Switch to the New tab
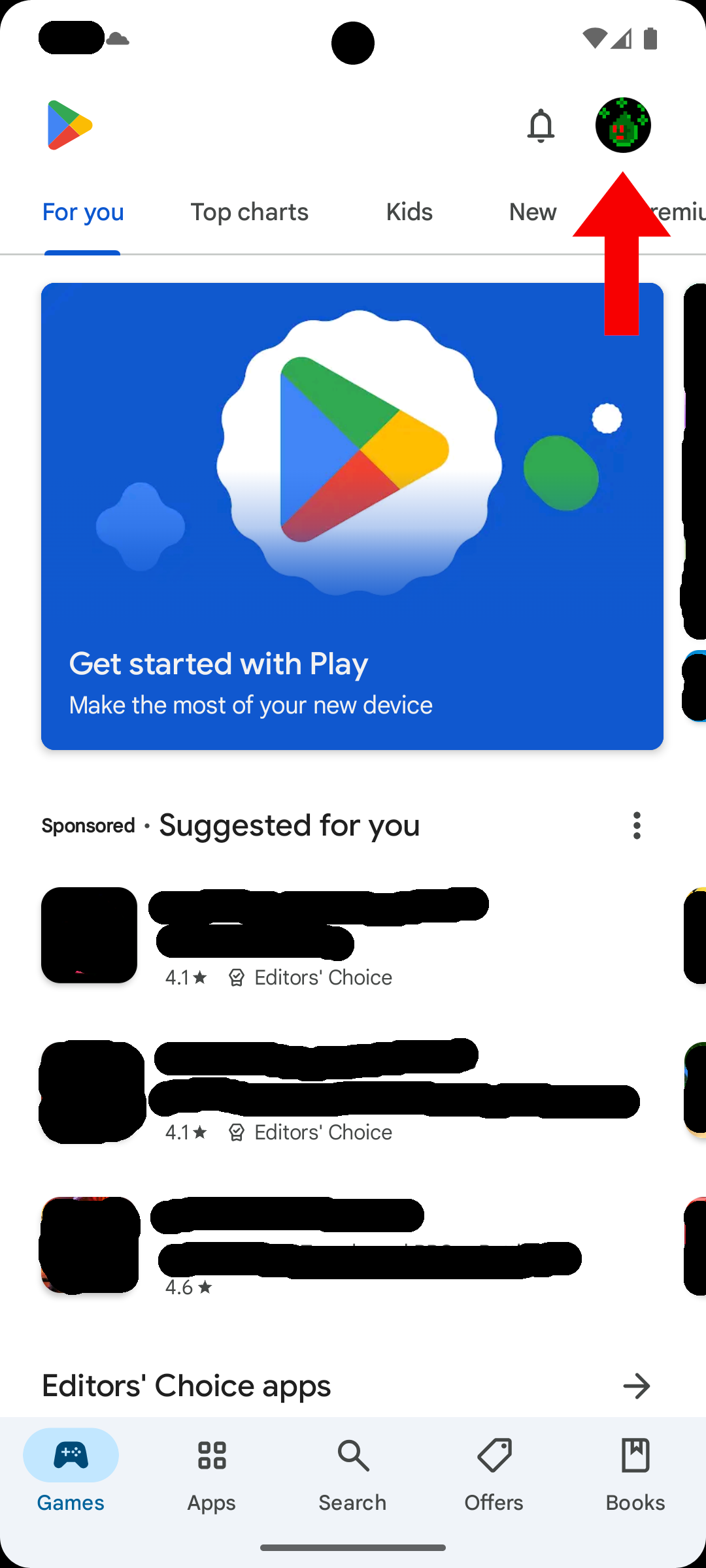 [x=533, y=212]
